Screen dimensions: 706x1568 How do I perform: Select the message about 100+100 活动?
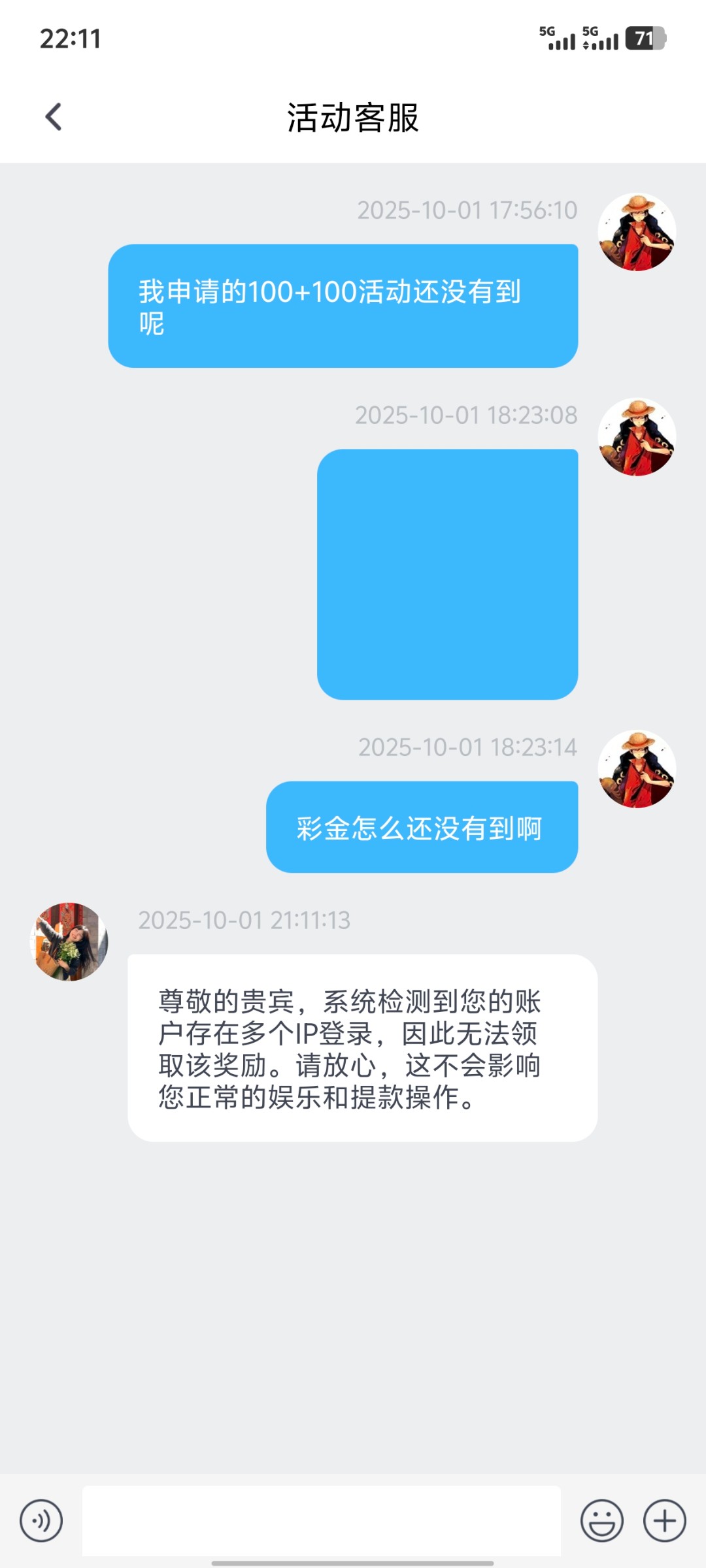[x=345, y=305]
